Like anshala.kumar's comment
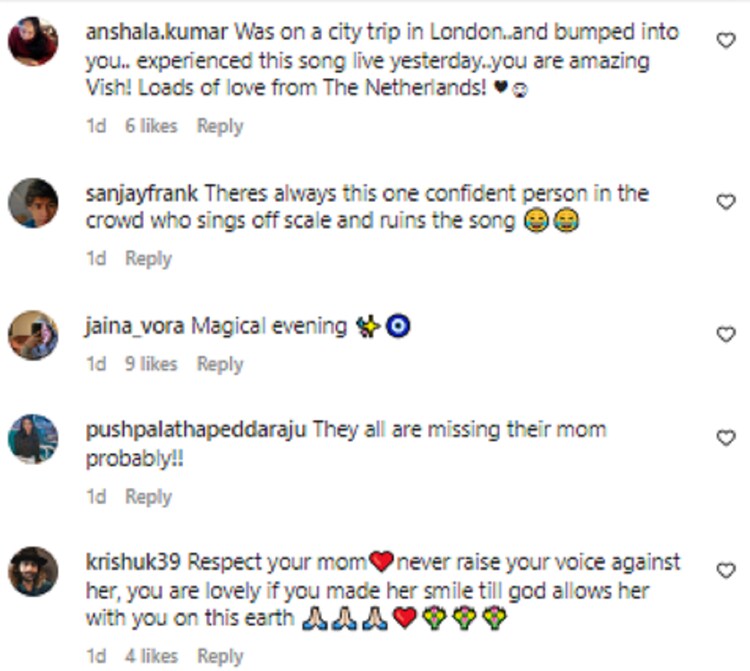The height and width of the screenshot is (671, 750). [x=727, y=40]
